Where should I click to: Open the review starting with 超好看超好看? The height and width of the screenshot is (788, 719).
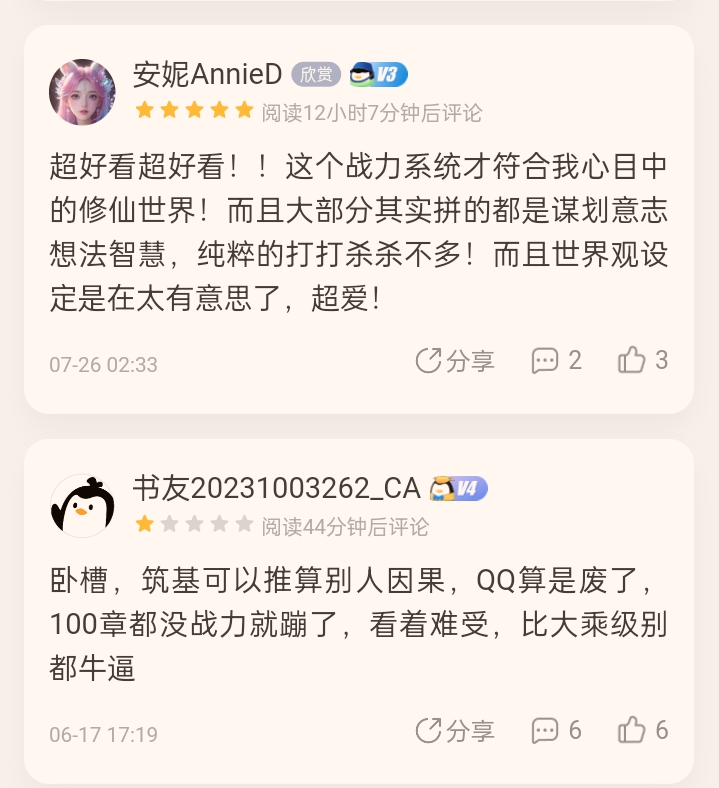point(358,232)
